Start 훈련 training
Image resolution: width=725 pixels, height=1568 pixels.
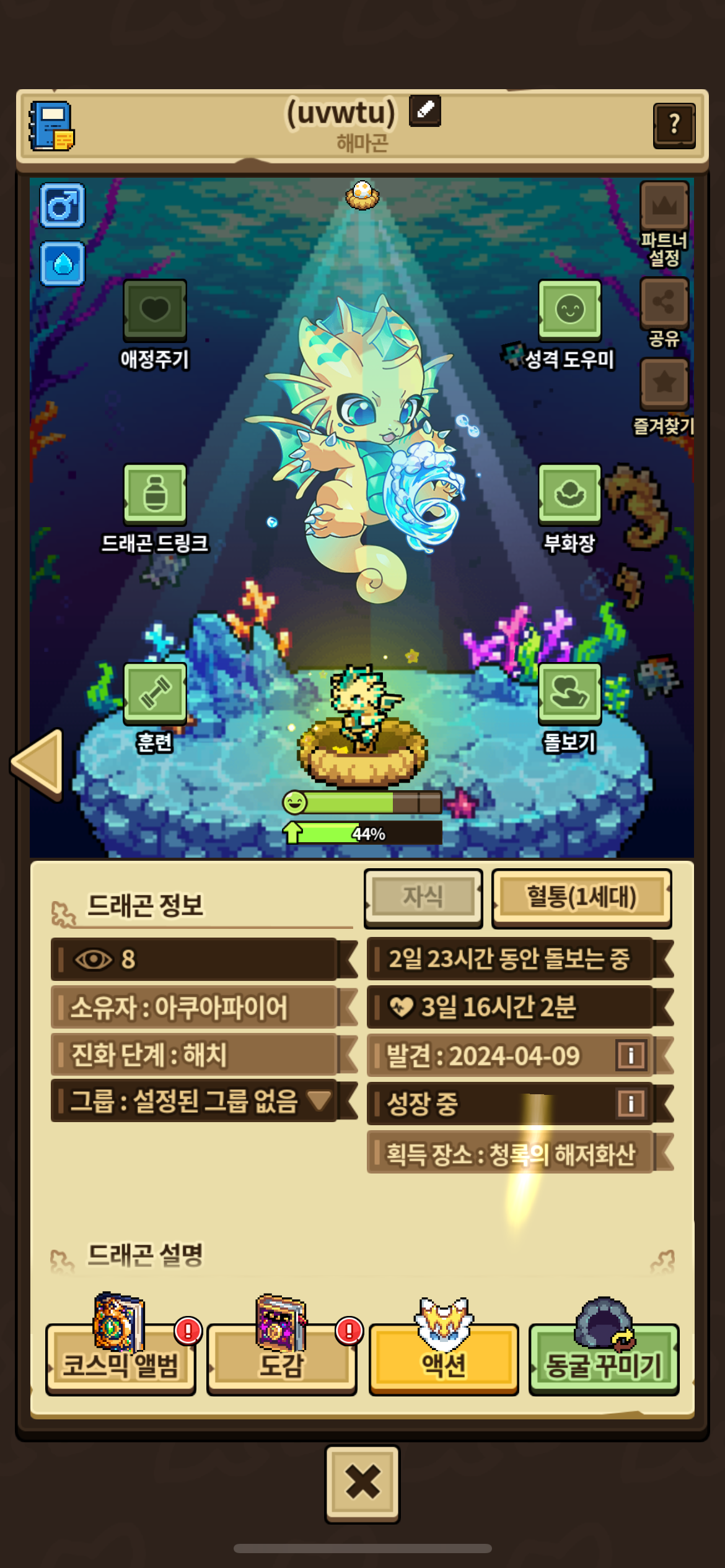coord(155,692)
